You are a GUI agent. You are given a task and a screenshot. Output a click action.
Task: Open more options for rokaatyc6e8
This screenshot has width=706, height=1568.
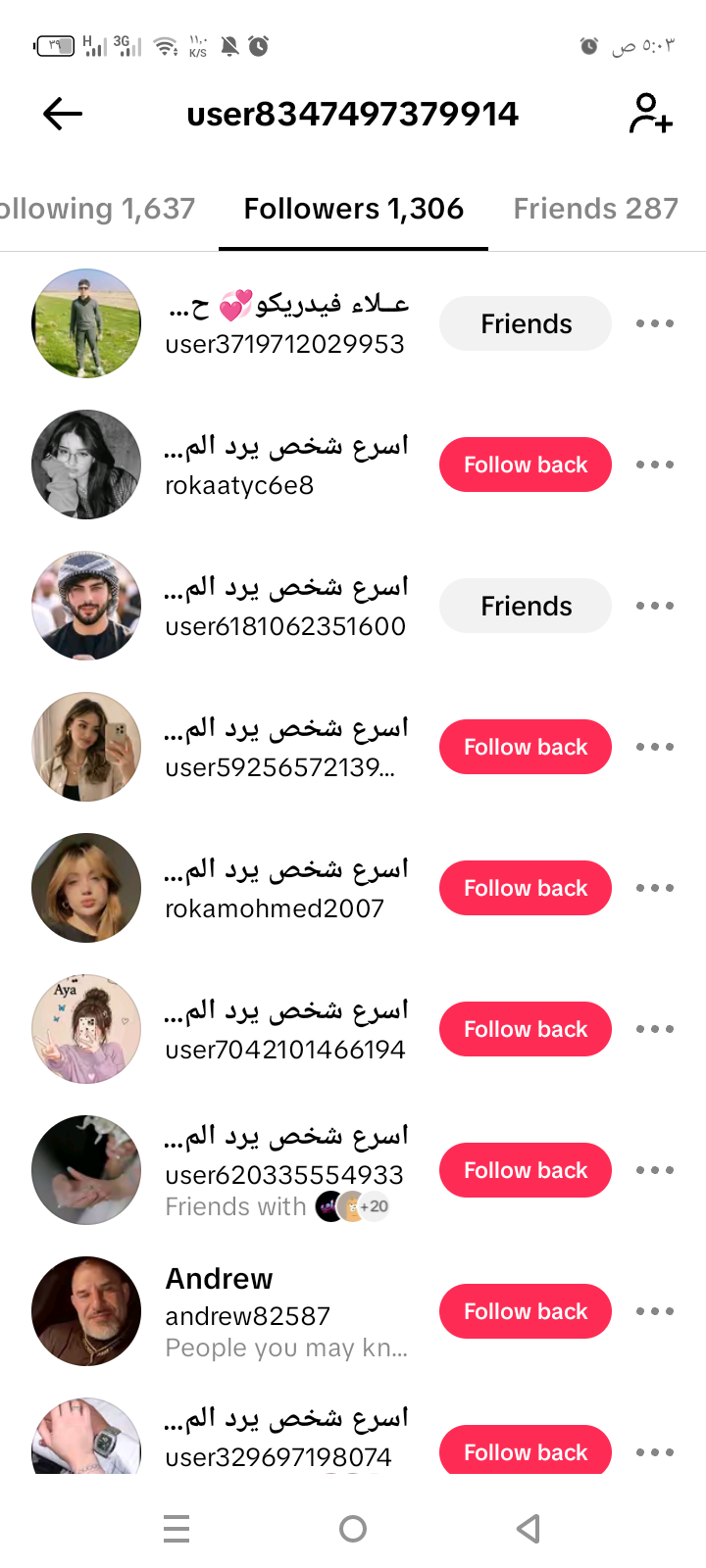pos(655,465)
